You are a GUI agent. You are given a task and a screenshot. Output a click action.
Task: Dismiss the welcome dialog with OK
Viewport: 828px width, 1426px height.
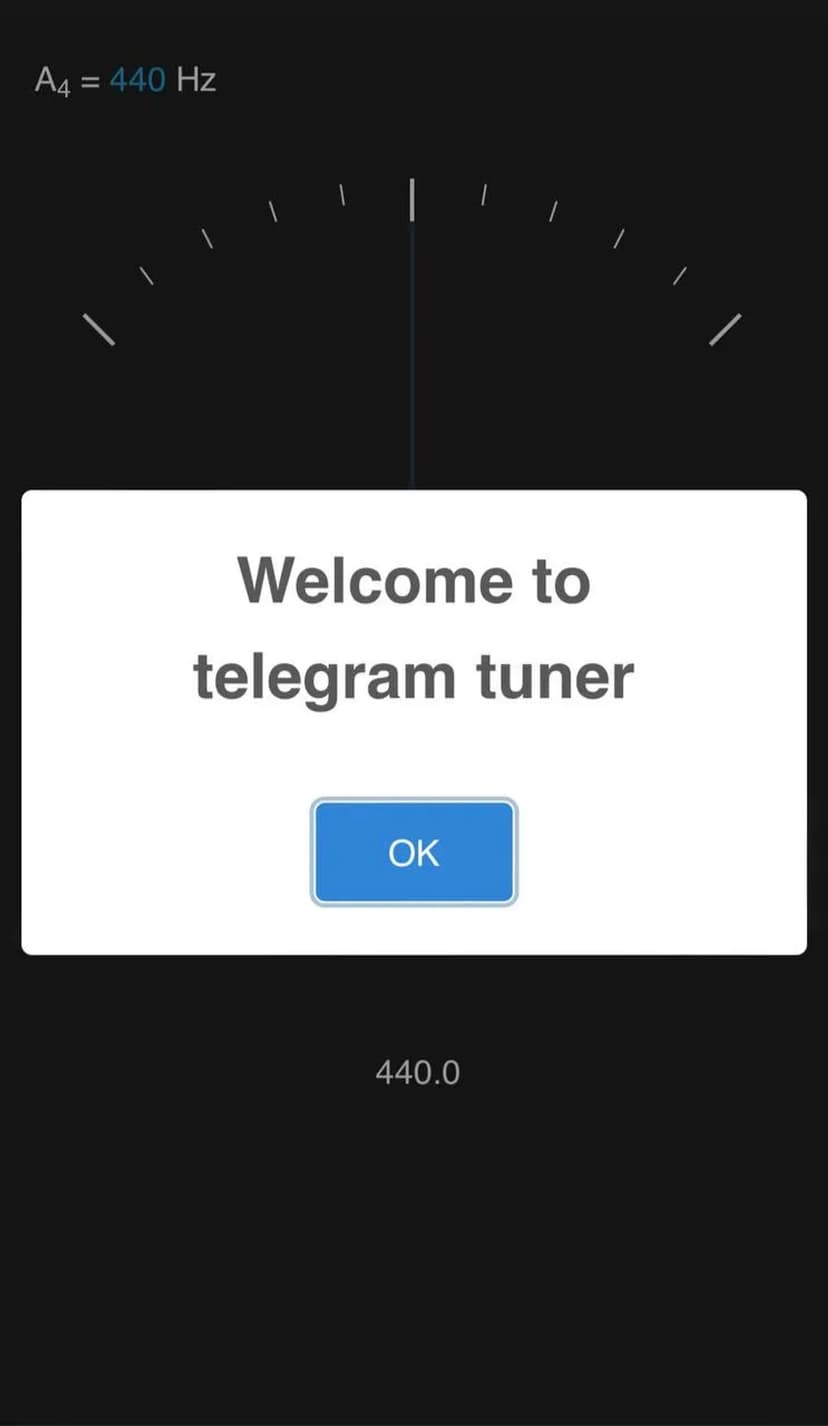click(414, 853)
